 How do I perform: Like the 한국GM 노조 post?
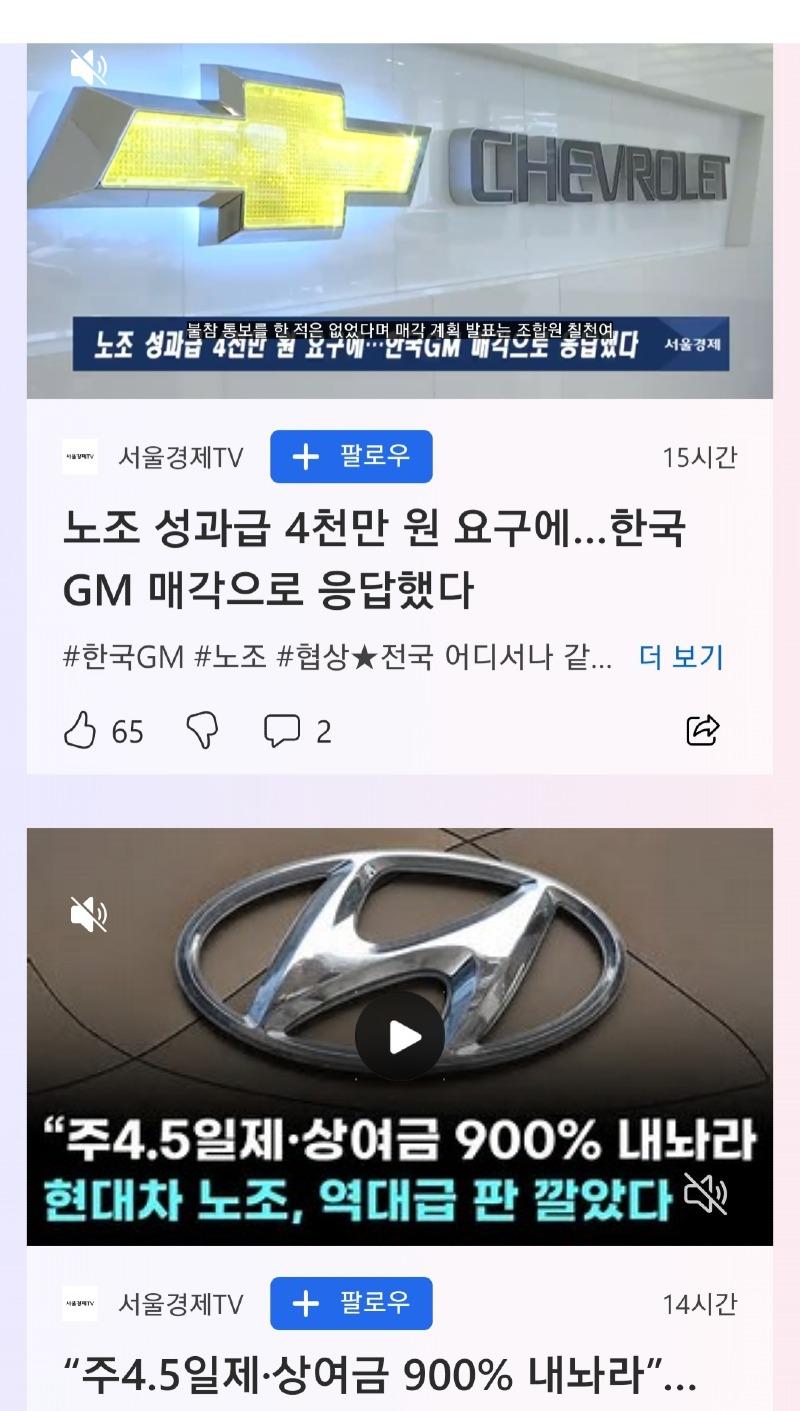point(81,732)
